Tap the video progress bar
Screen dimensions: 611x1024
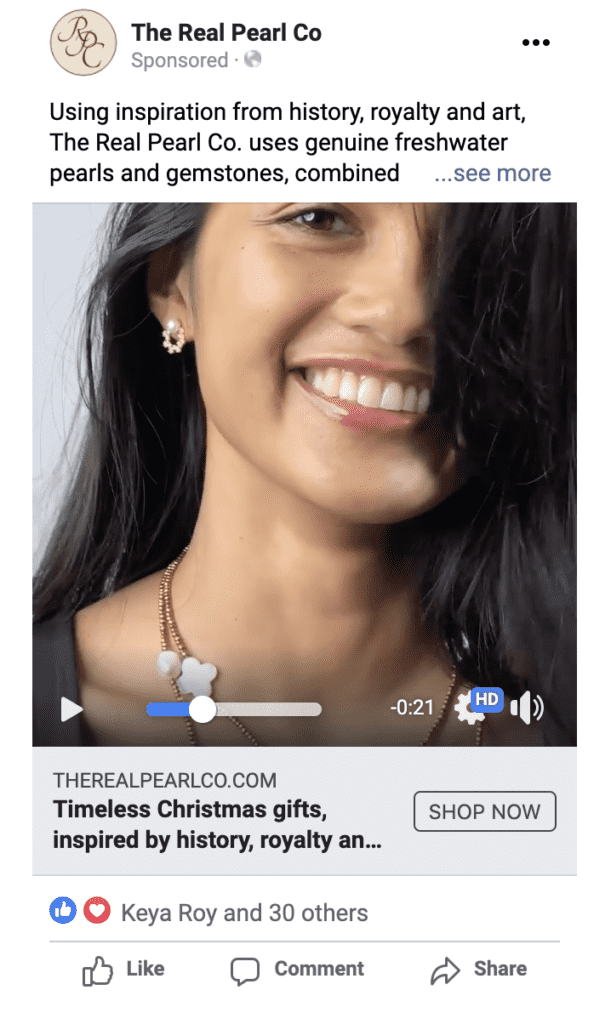click(234, 709)
